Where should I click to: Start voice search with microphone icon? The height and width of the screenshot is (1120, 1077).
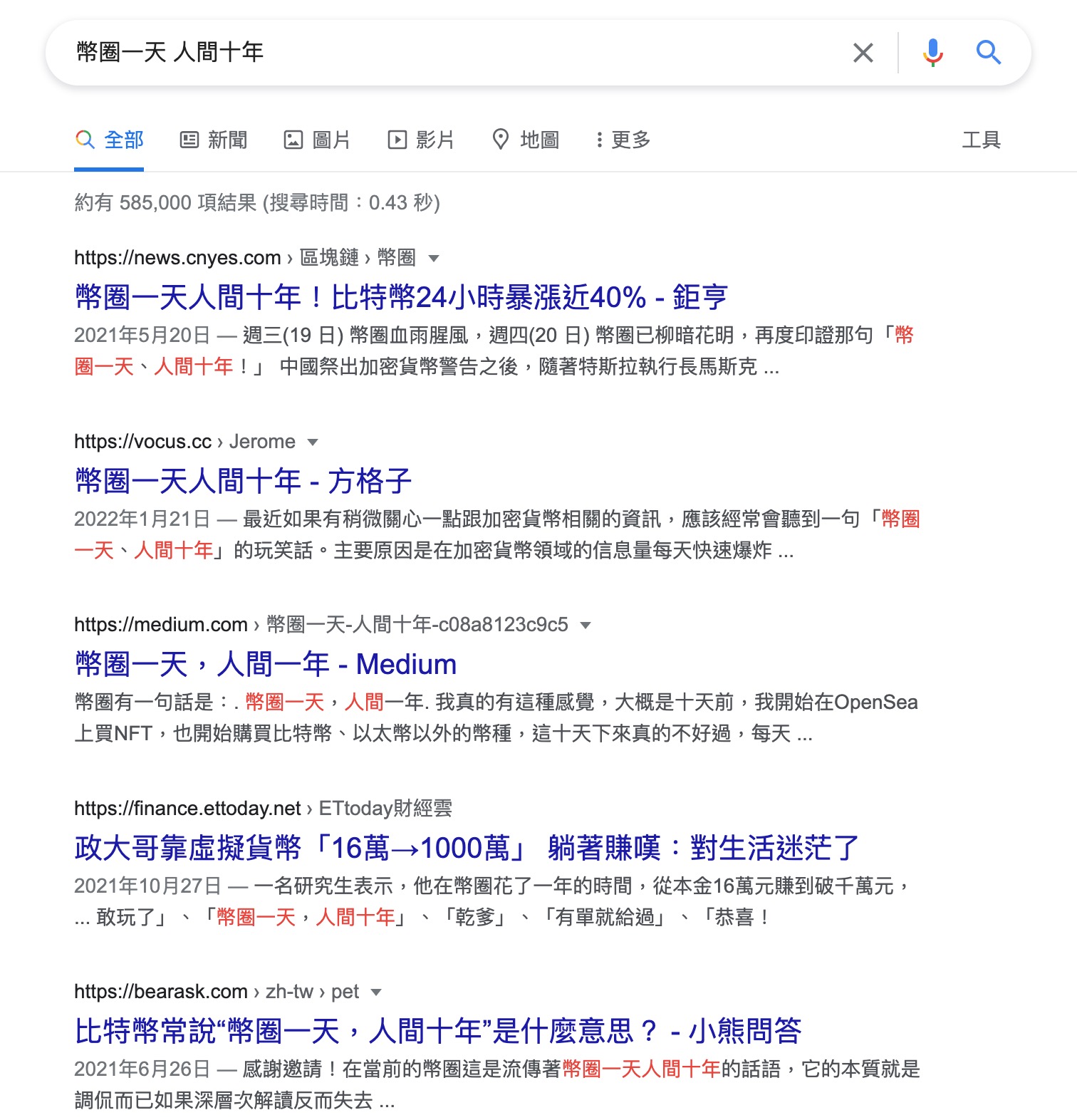point(932,52)
